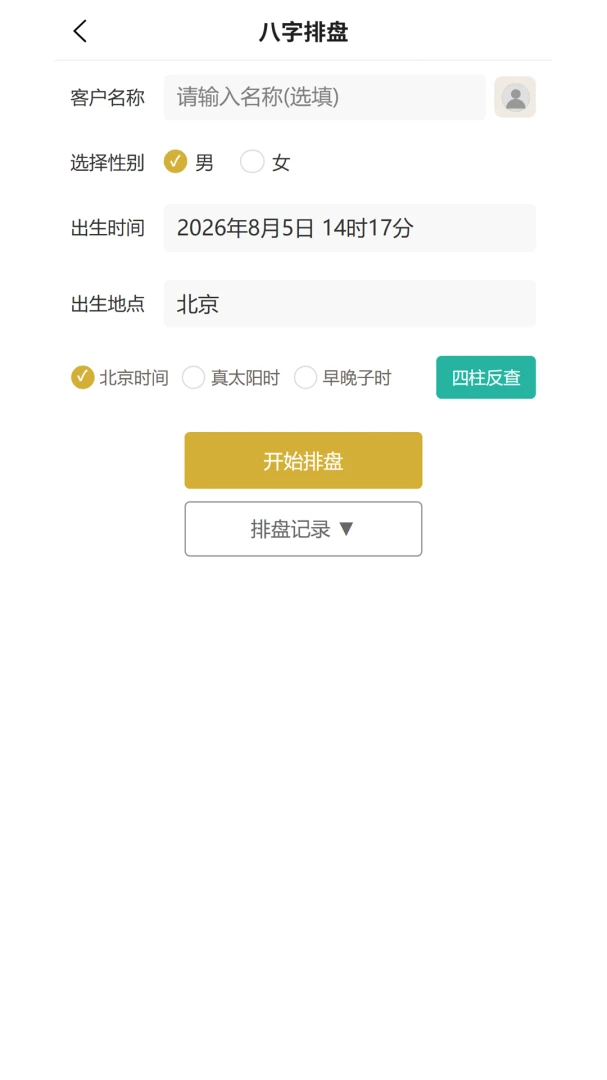Select the 女 gender option
Screen dimensions: 607x1080
(265, 163)
